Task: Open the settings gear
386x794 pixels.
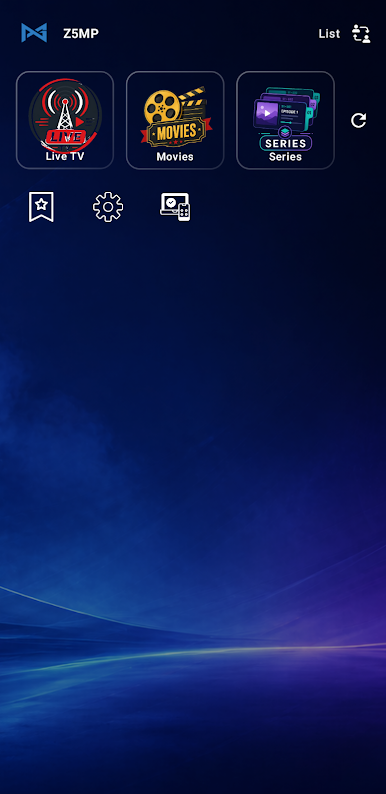Action: click(x=108, y=207)
